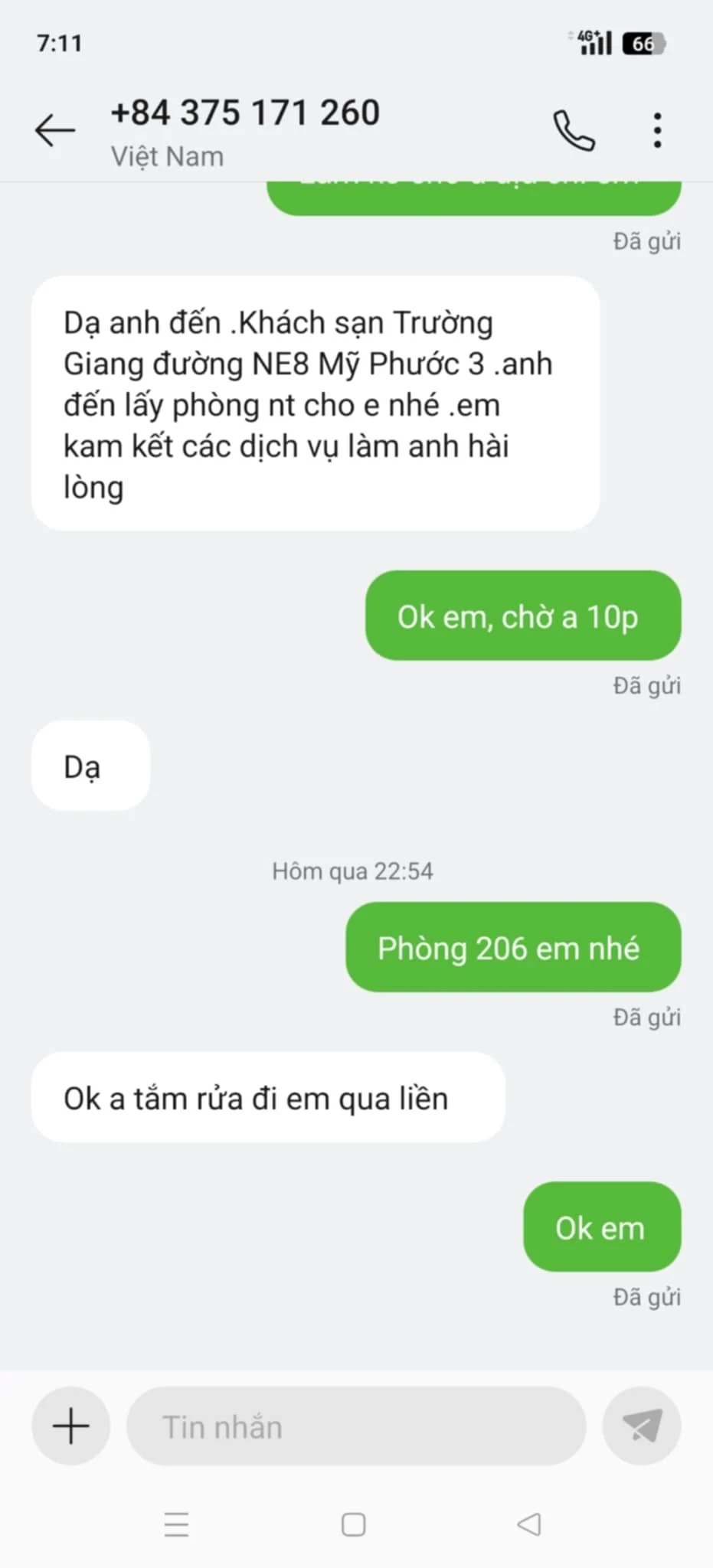
Task: Open the three-dot overflow menu
Action: coord(657,130)
